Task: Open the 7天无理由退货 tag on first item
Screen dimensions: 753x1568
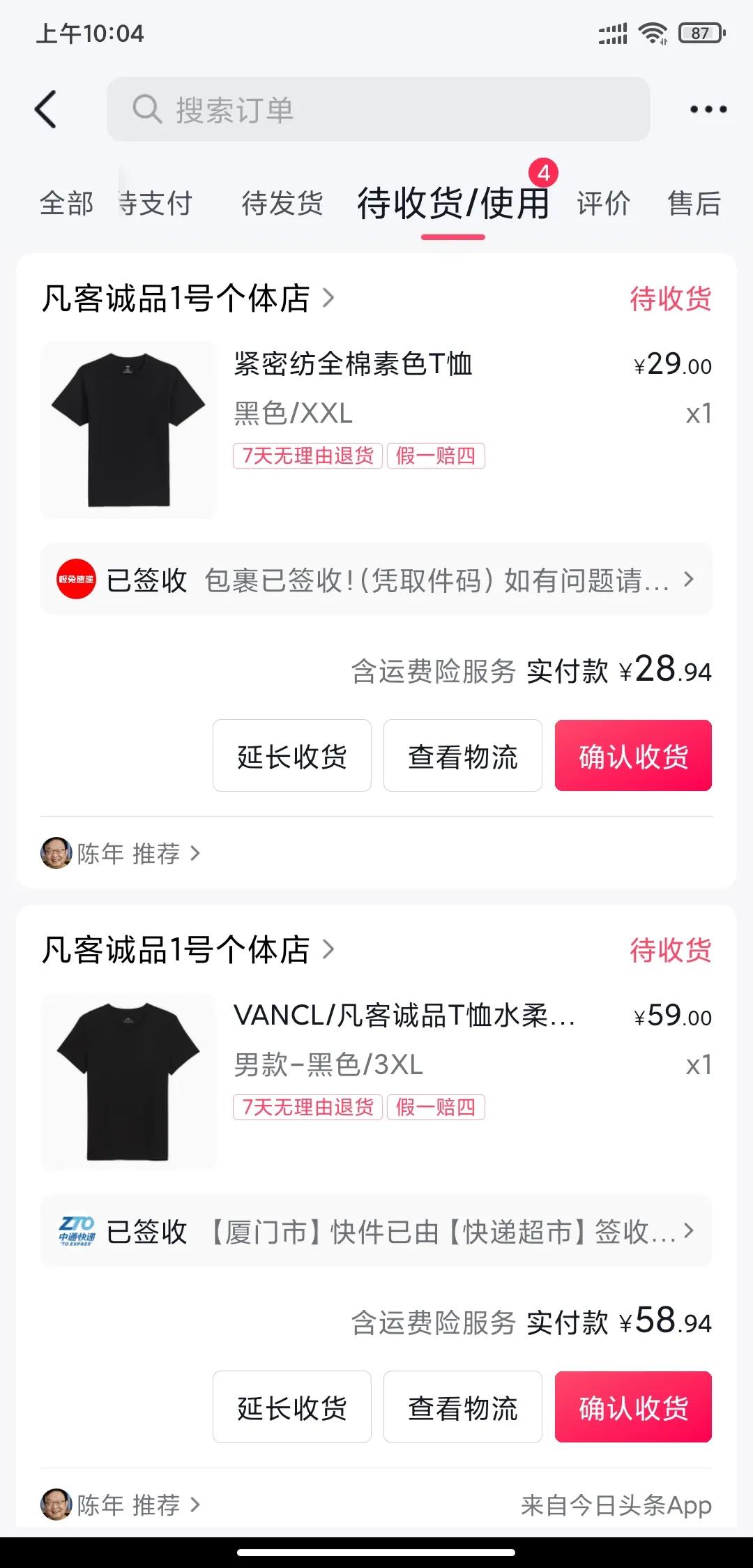Action: point(307,456)
